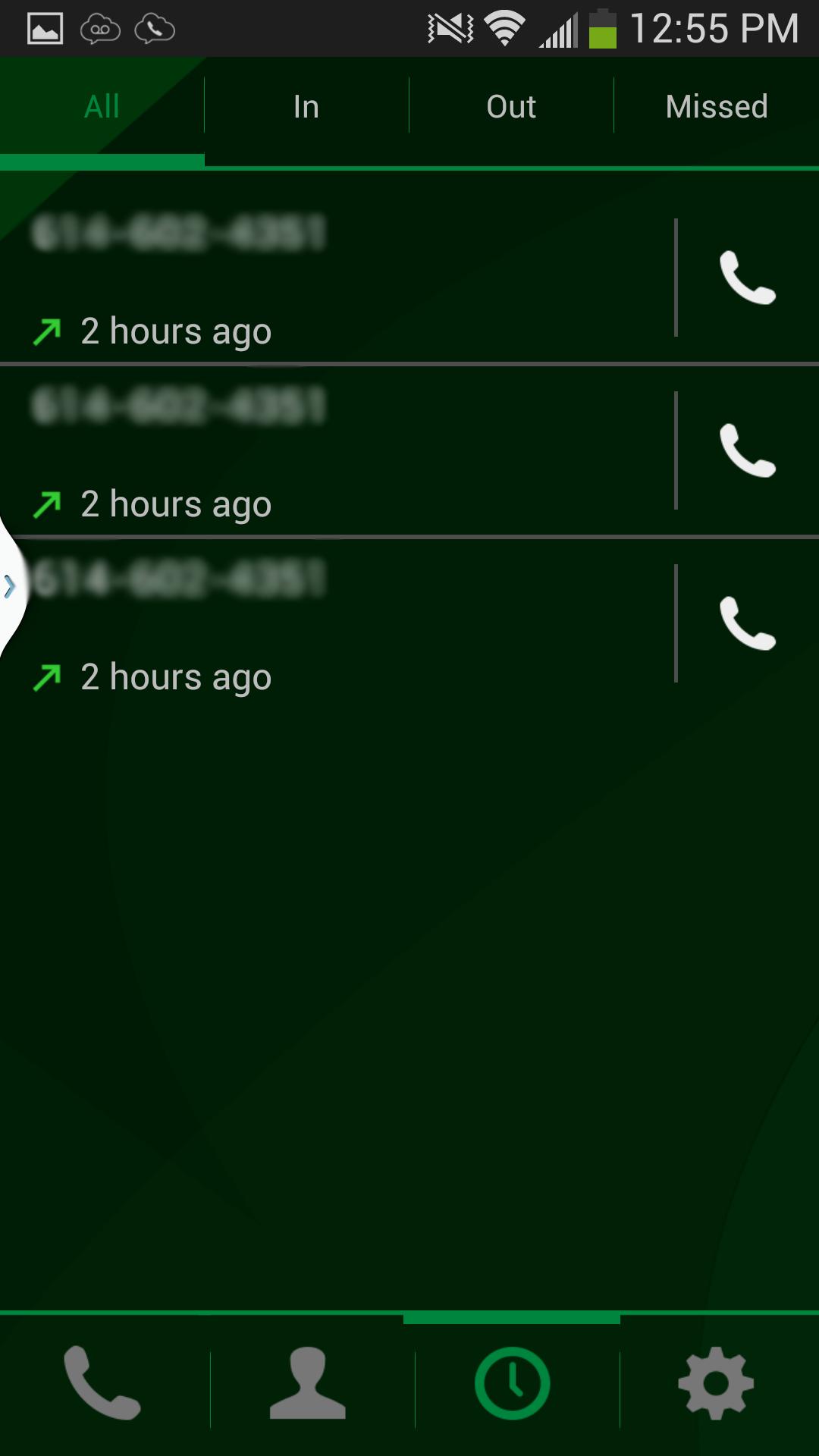Viewport: 819px width, 1456px height.
Task: Expand the side panel handle arrow
Action: 10,586
